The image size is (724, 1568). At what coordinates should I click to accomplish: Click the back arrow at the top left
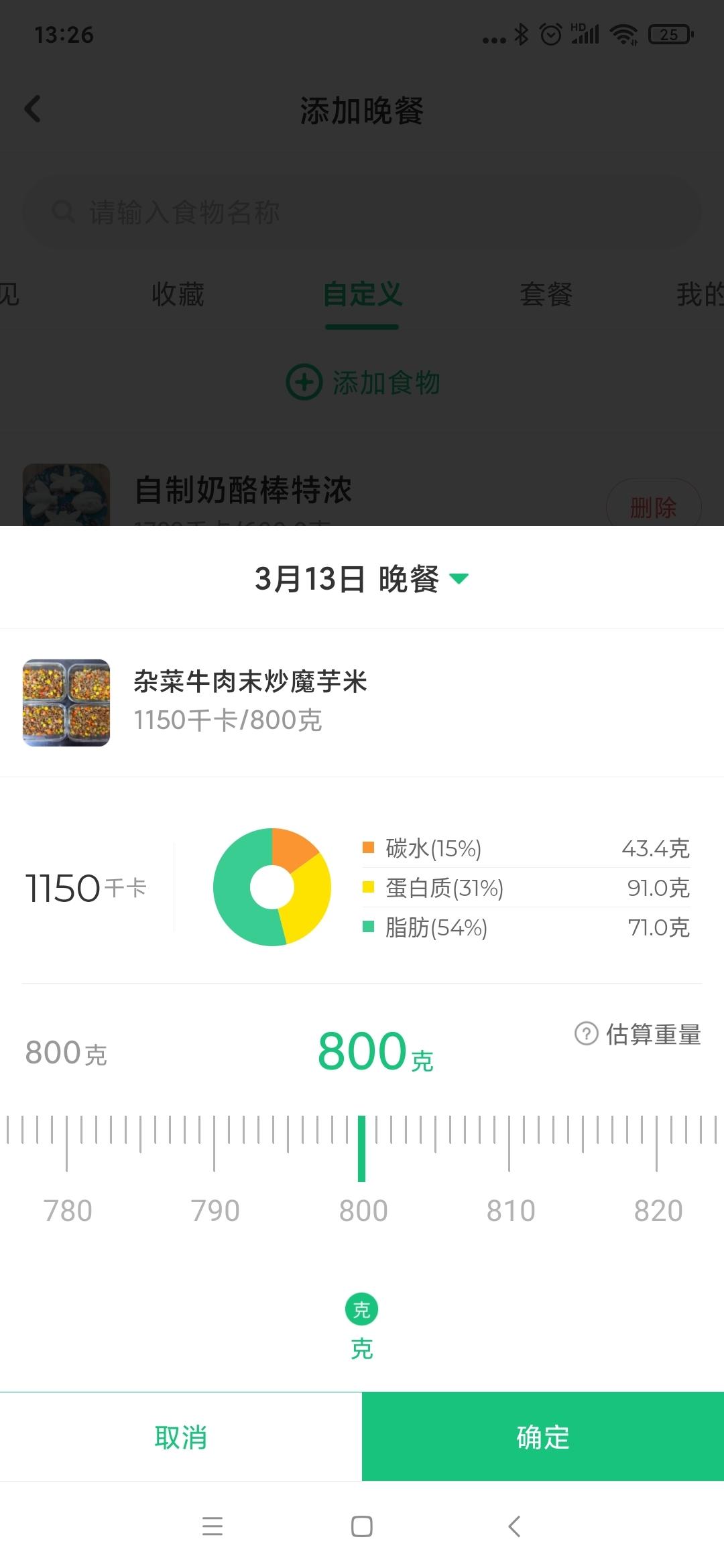click(32, 109)
